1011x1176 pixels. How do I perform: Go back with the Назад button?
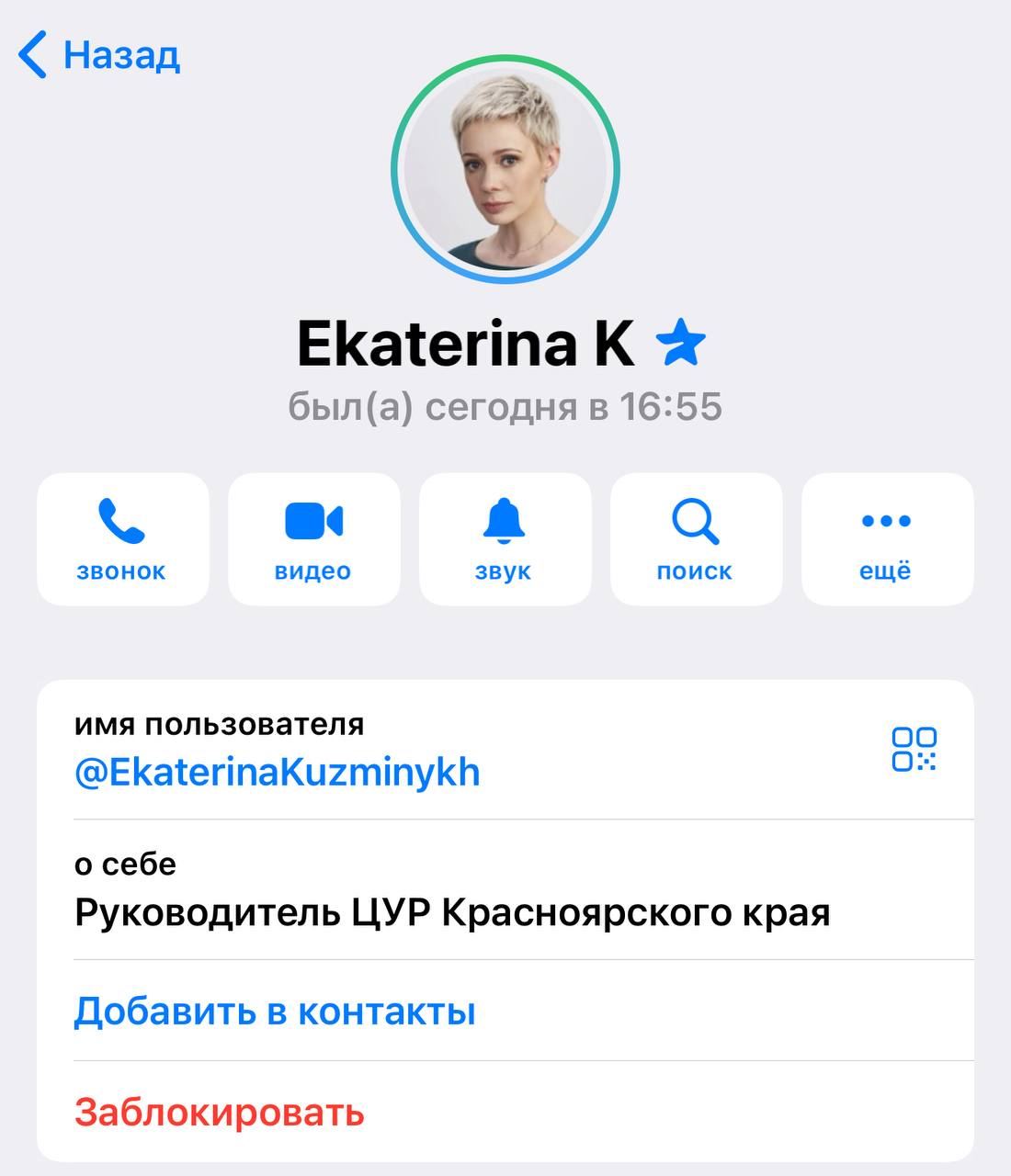[99, 55]
